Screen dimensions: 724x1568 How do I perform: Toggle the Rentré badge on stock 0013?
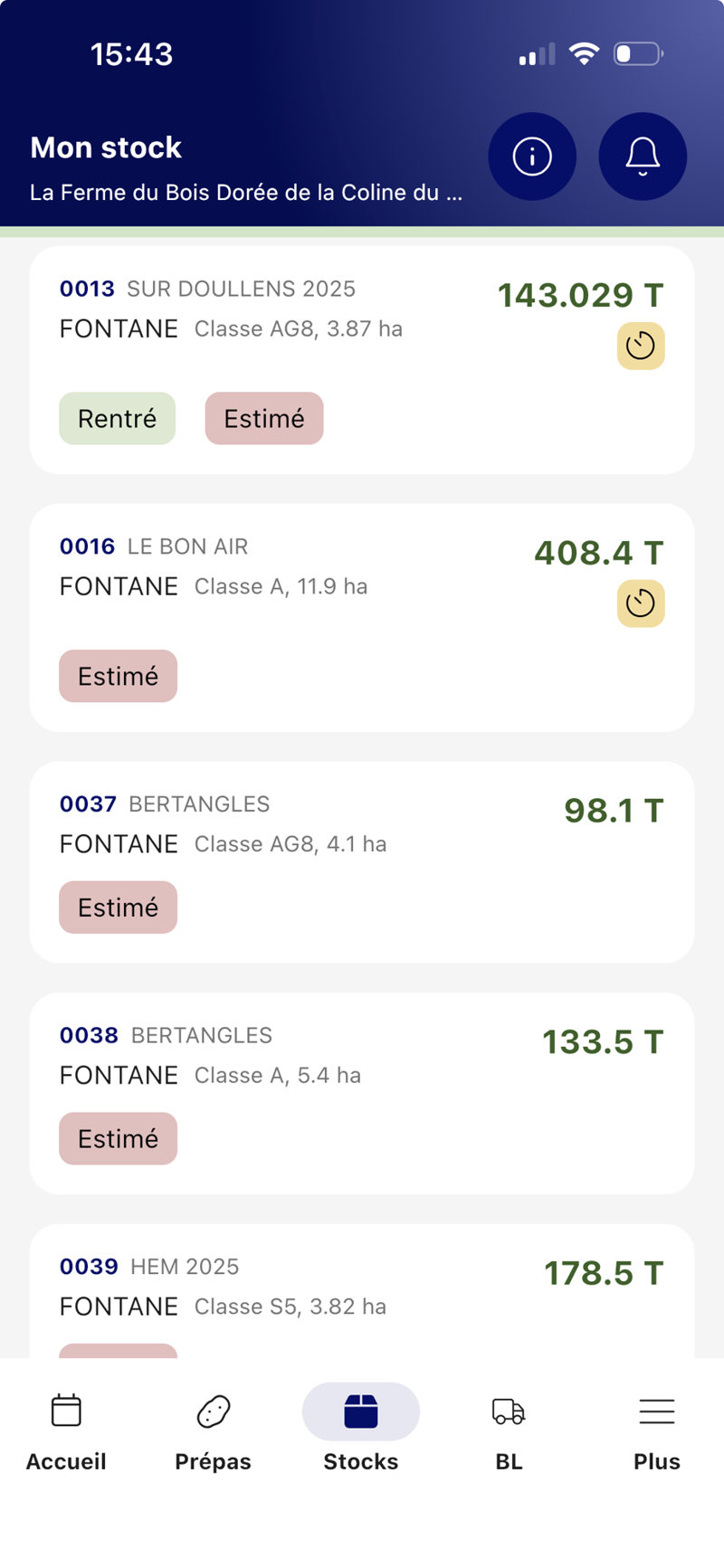[x=117, y=418]
